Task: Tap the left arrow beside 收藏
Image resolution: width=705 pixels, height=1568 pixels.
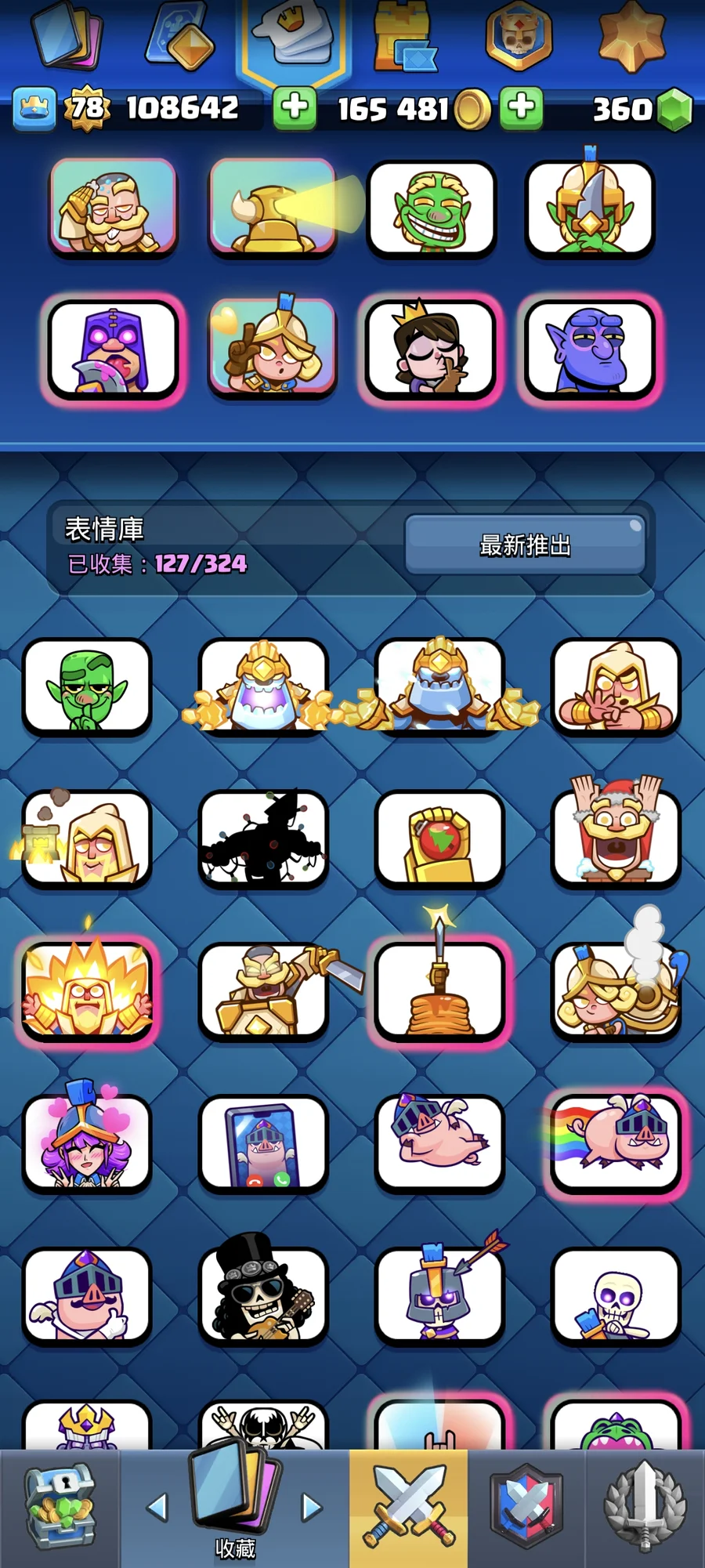Action: 157,1507
